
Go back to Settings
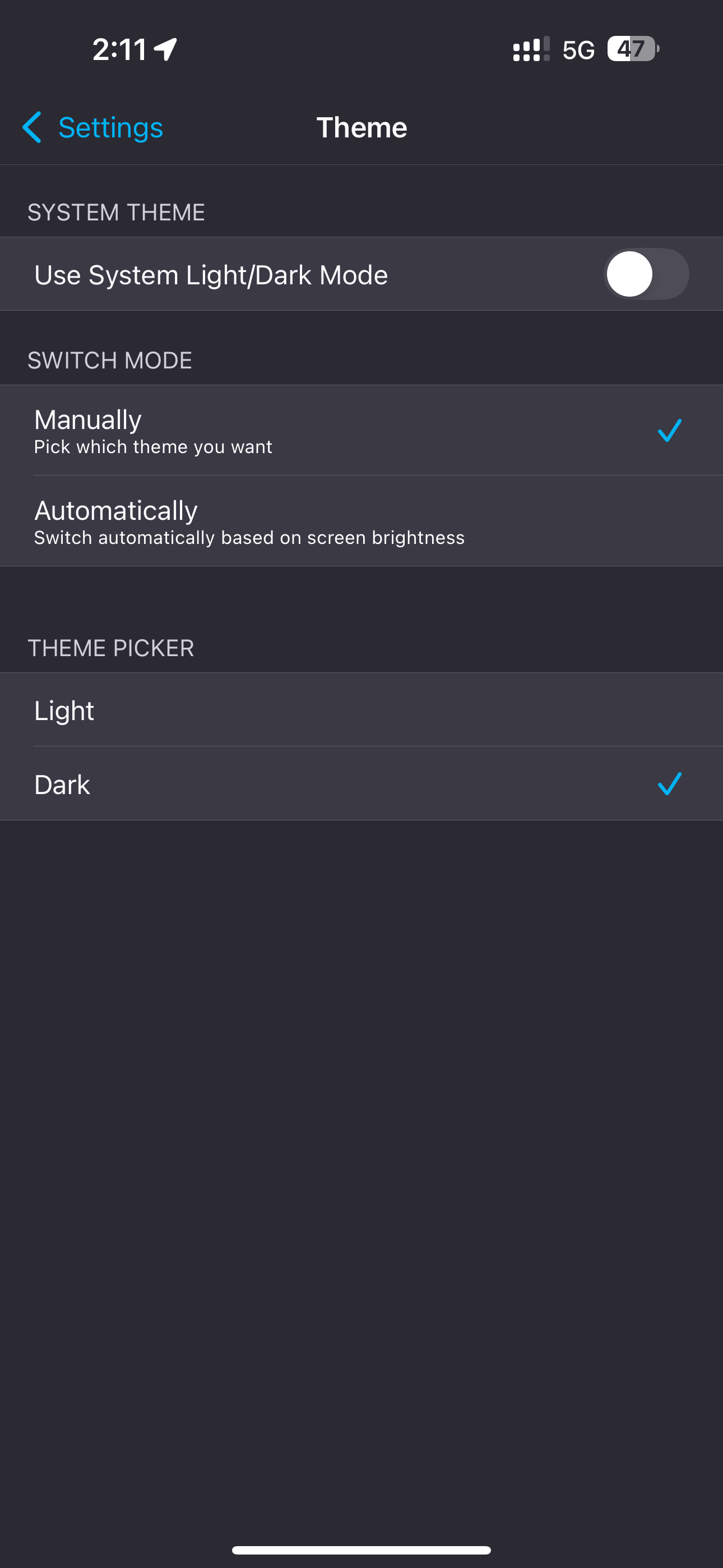[93, 128]
